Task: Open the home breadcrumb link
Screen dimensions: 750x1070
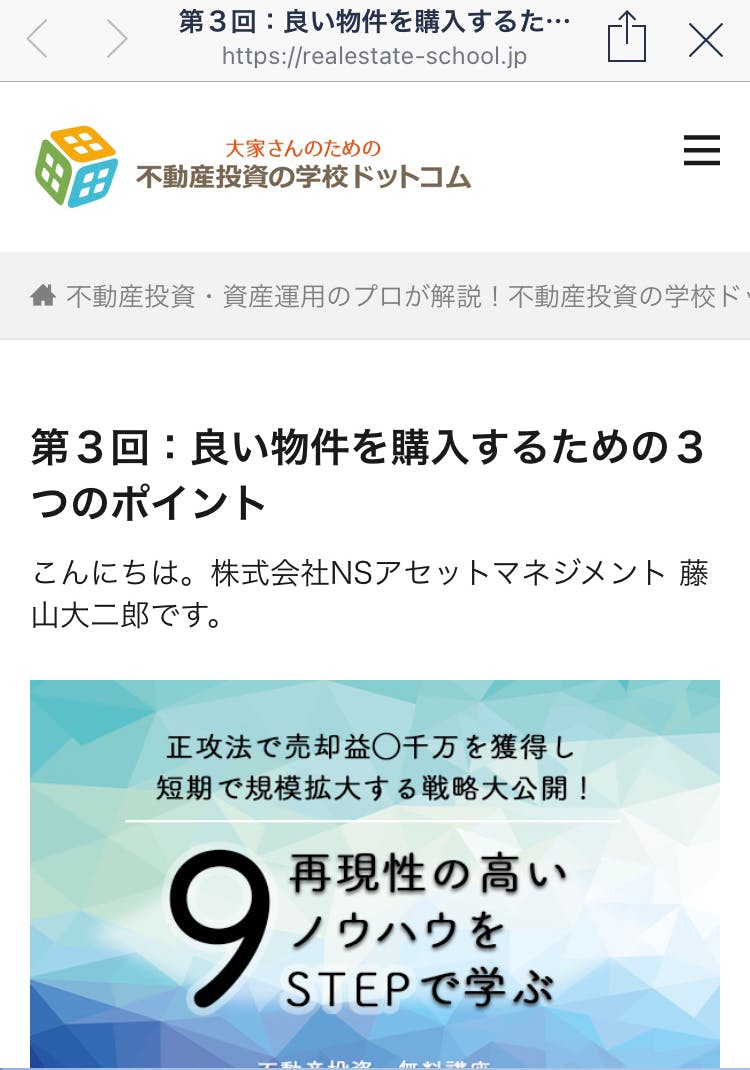Action: (x=43, y=296)
